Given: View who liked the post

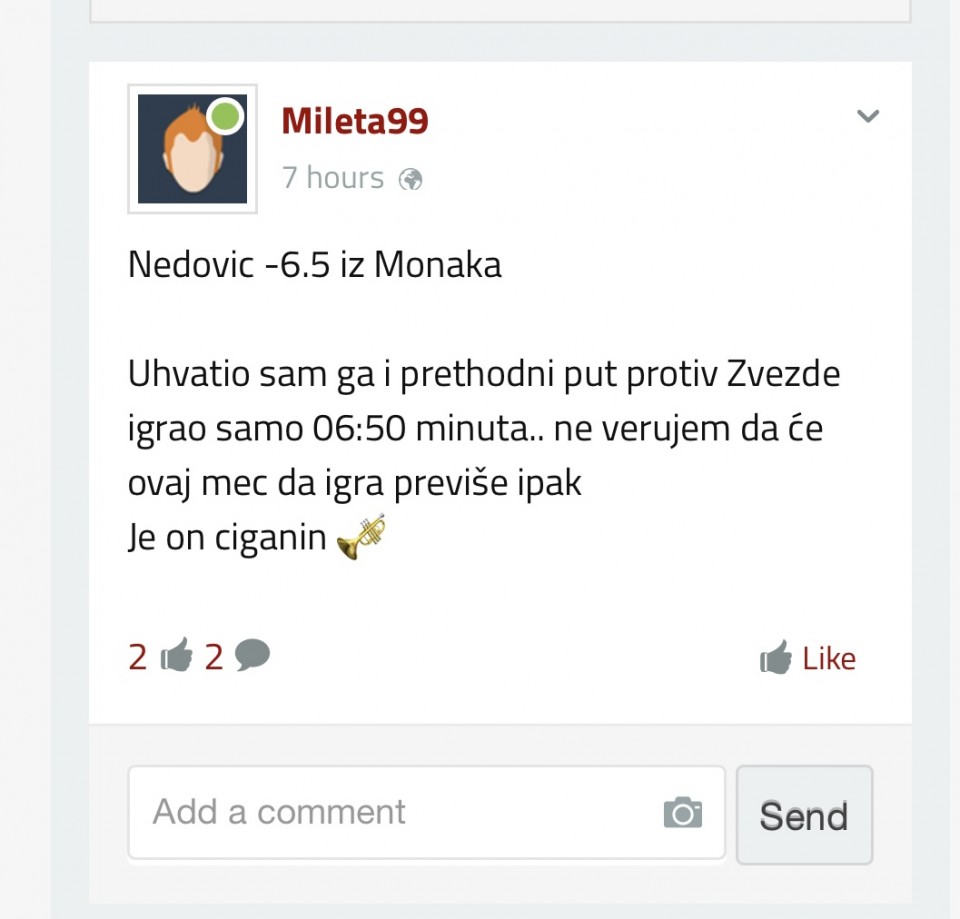Looking at the screenshot, I should [x=160, y=657].
